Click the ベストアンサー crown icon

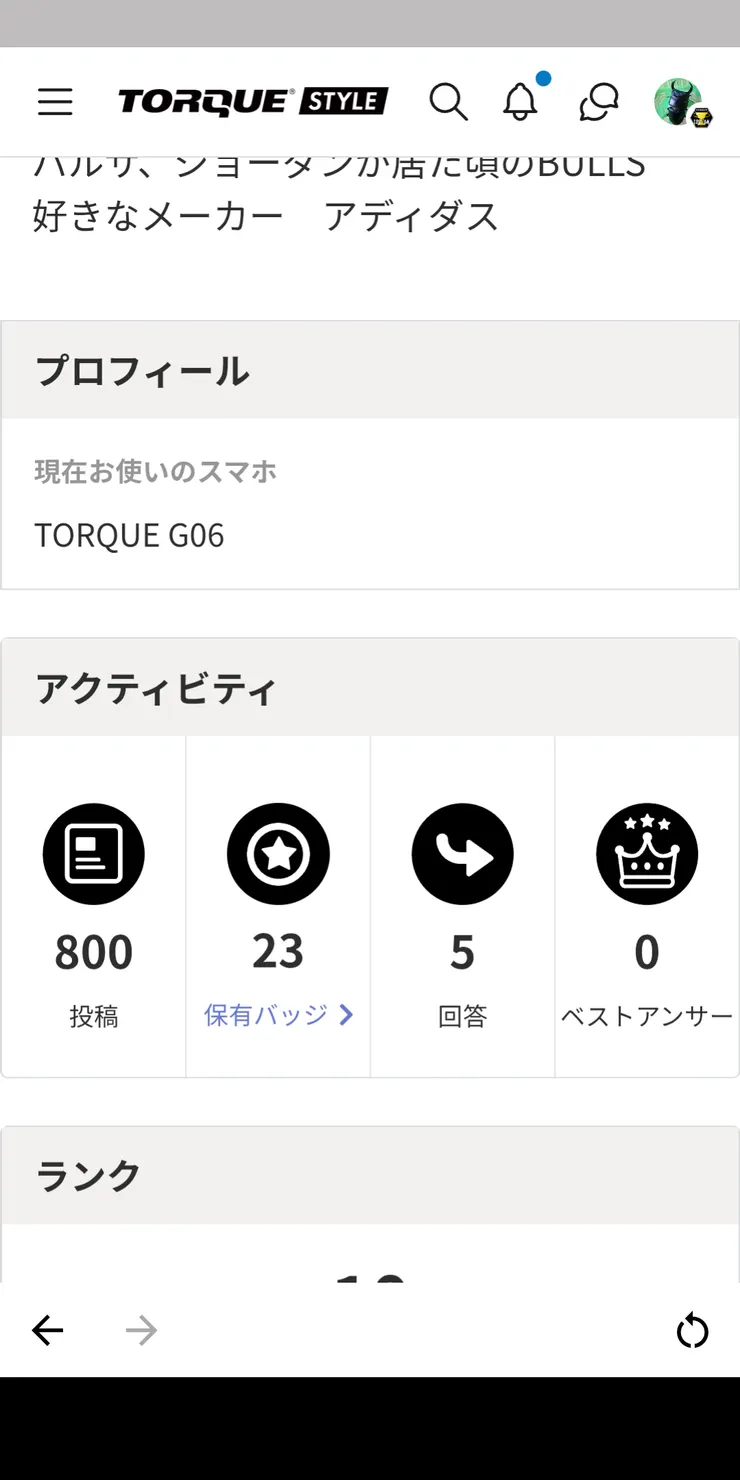[646, 854]
